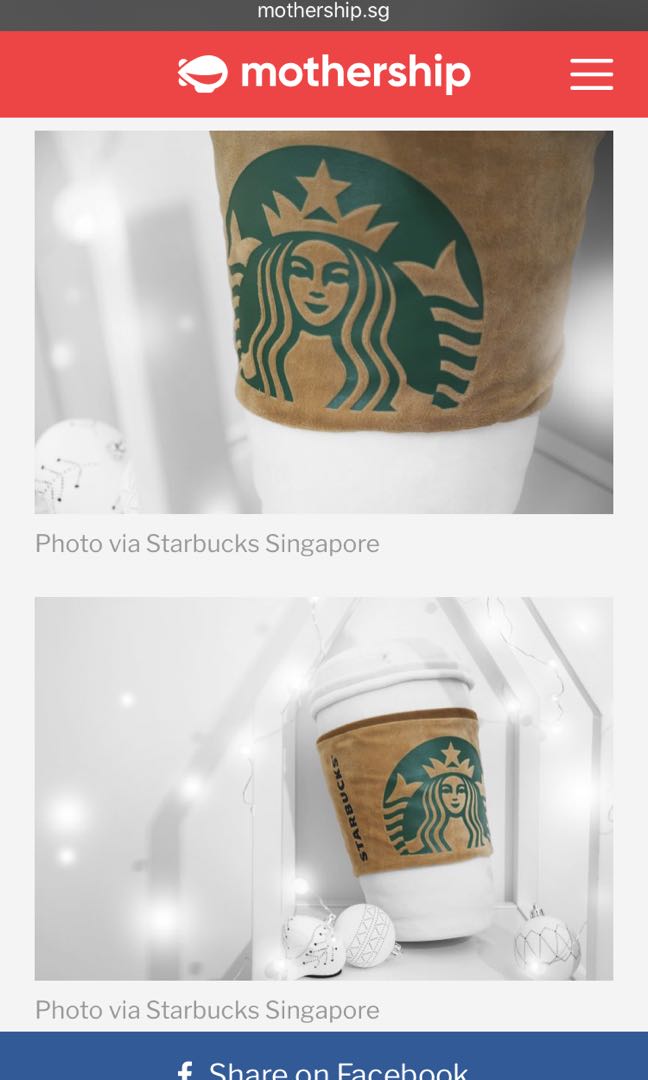
Task: Open the hamburger menu
Action: pyautogui.click(x=591, y=74)
